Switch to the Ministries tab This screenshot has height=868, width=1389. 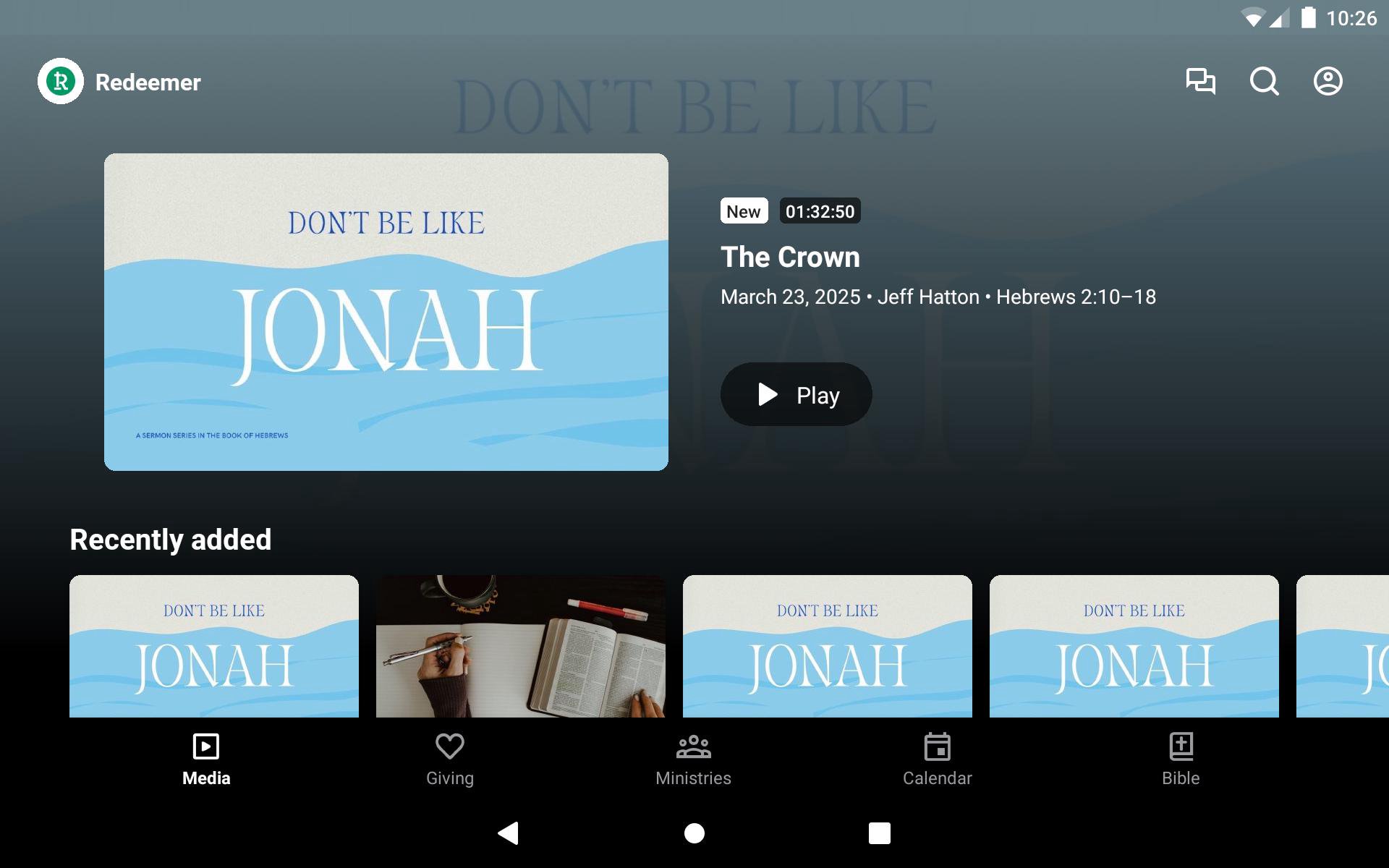693,759
